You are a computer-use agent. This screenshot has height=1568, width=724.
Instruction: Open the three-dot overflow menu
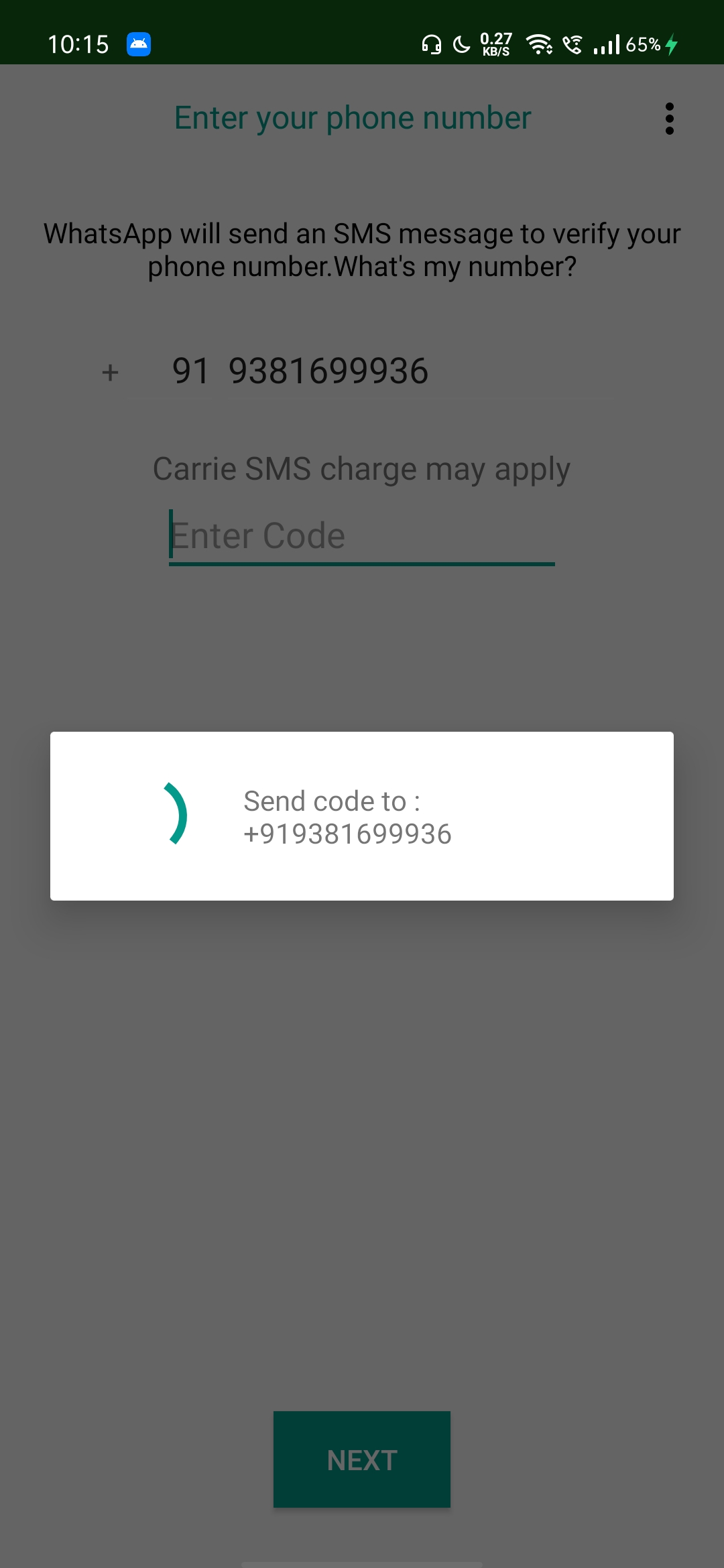[x=670, y=118]
